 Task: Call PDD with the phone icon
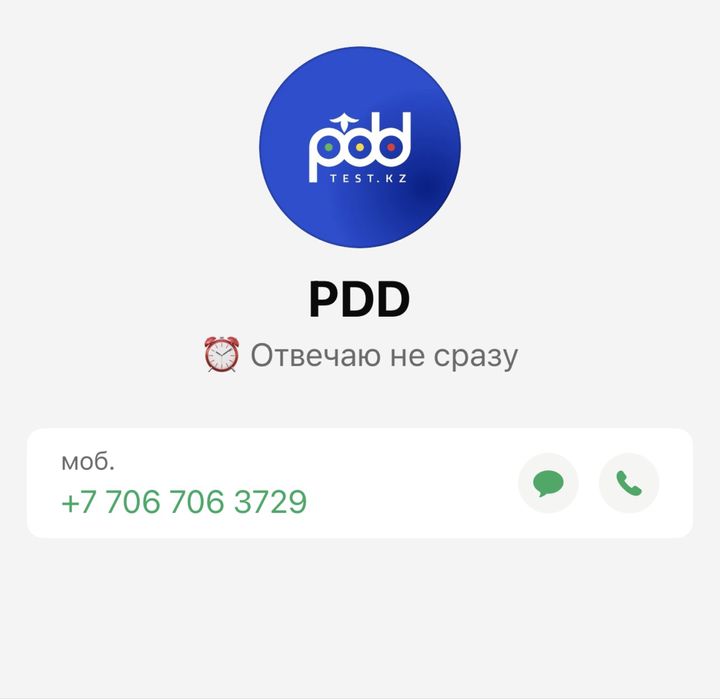click(x=628, y=484)
